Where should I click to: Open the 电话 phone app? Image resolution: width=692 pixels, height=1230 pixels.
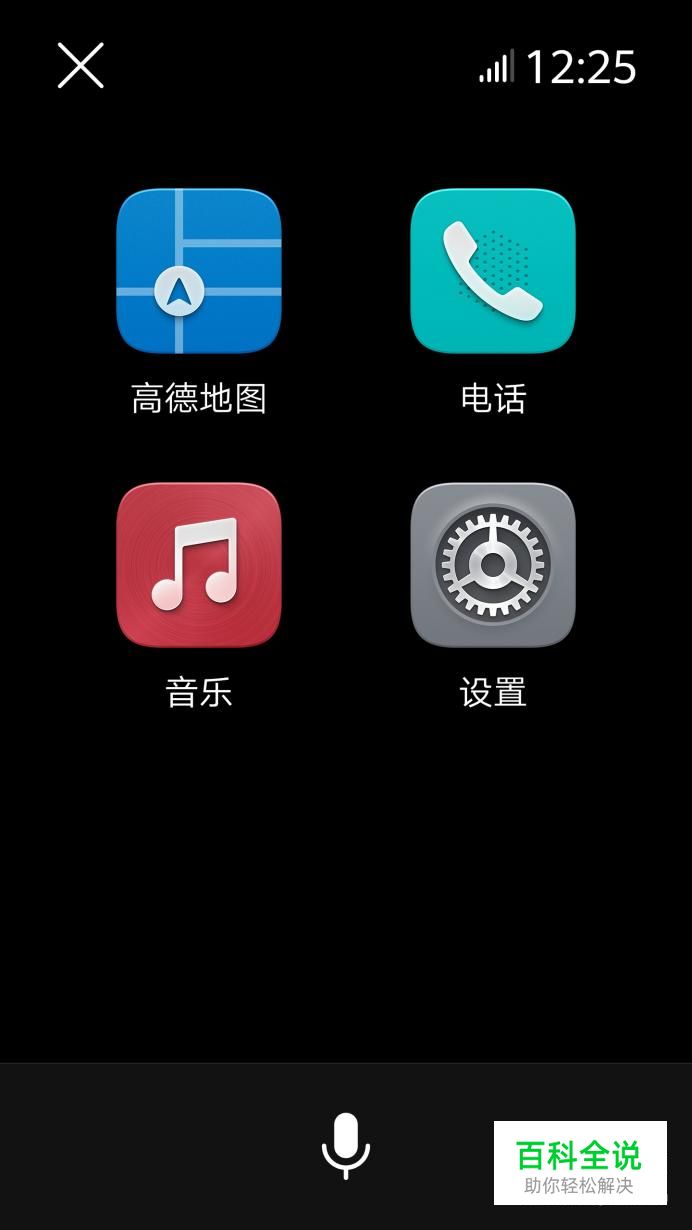coord(493,271)
